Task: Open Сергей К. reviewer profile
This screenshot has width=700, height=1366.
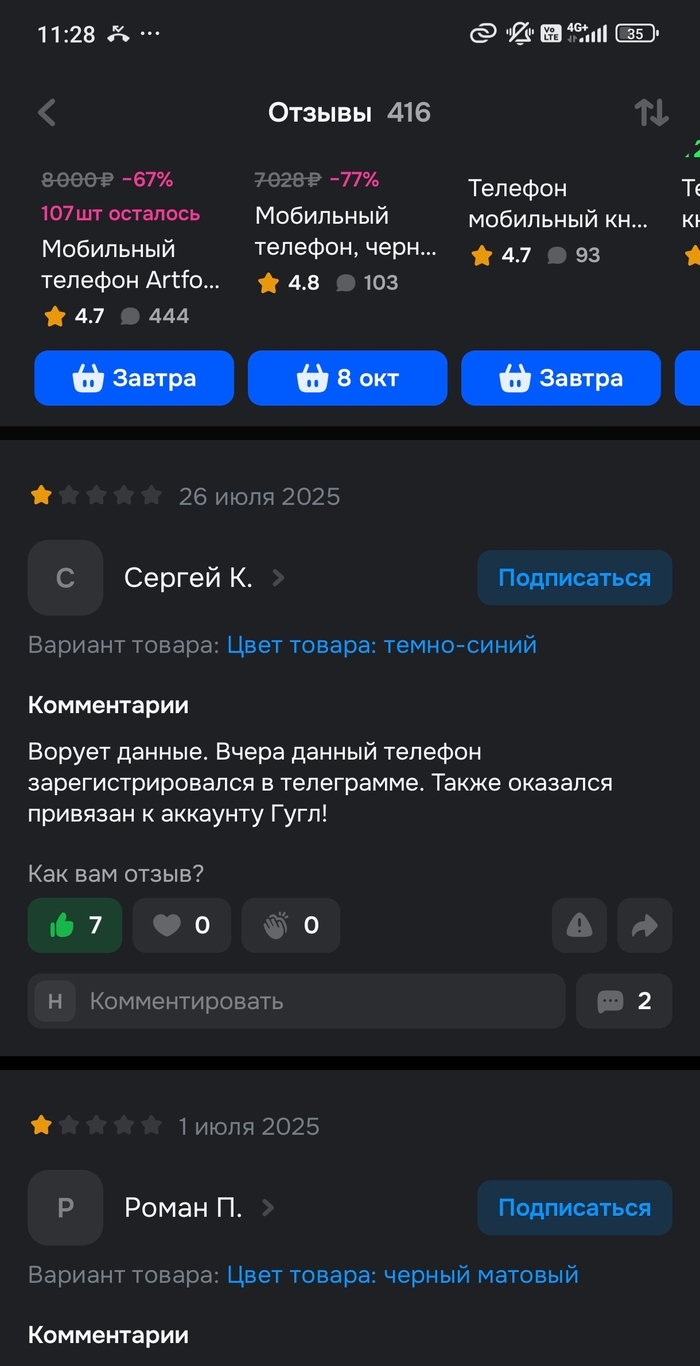Action: point(188,578)
